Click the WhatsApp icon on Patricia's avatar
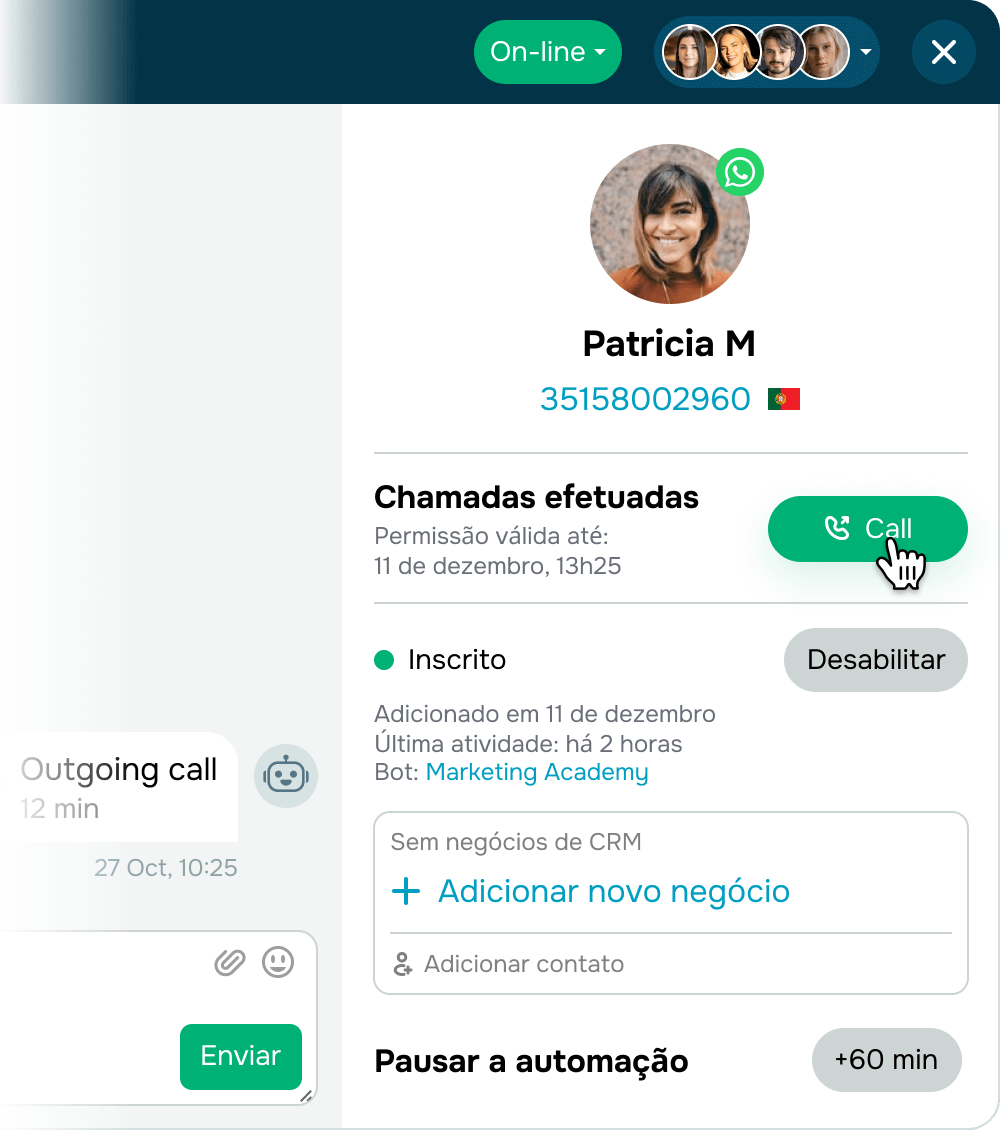1000x1130 pixels. click(740, 172)
